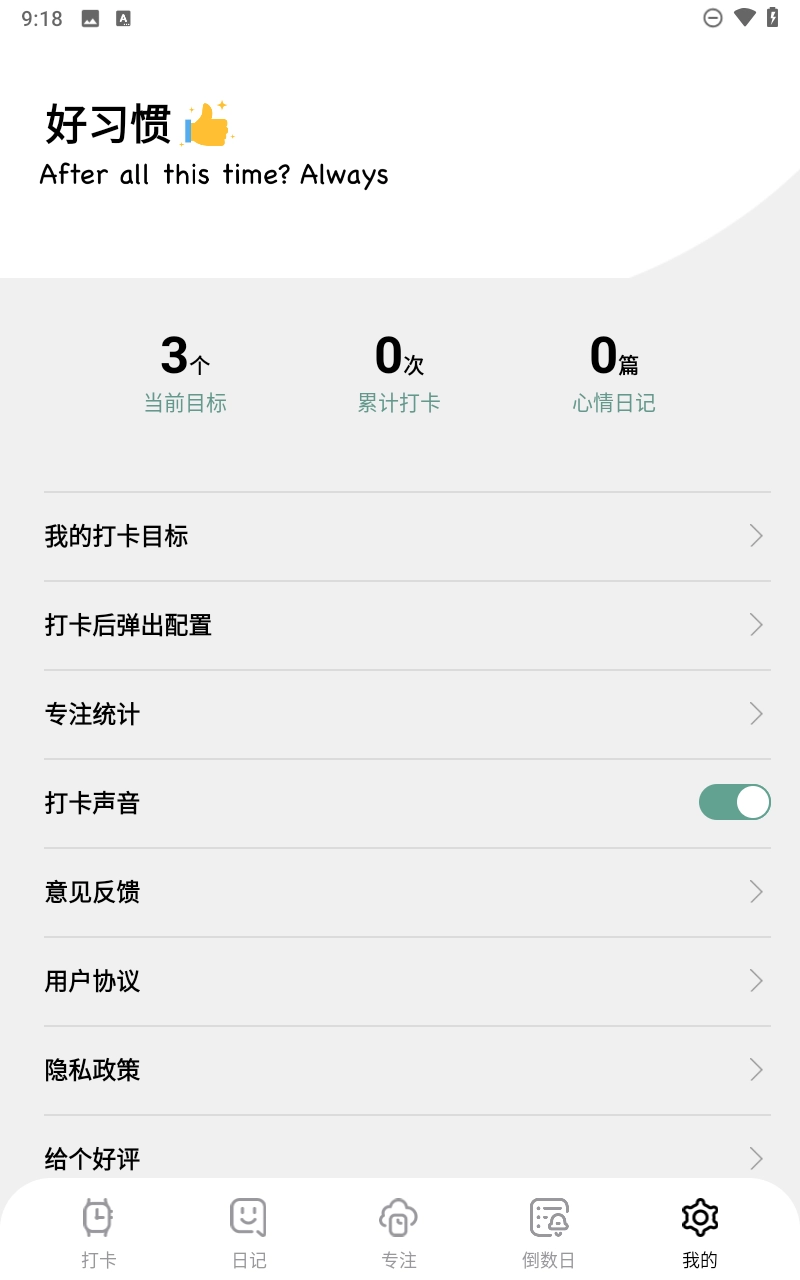Select the 我的 gear icon
This screenshot has width=800, height=1280.
coord(699,1217)
